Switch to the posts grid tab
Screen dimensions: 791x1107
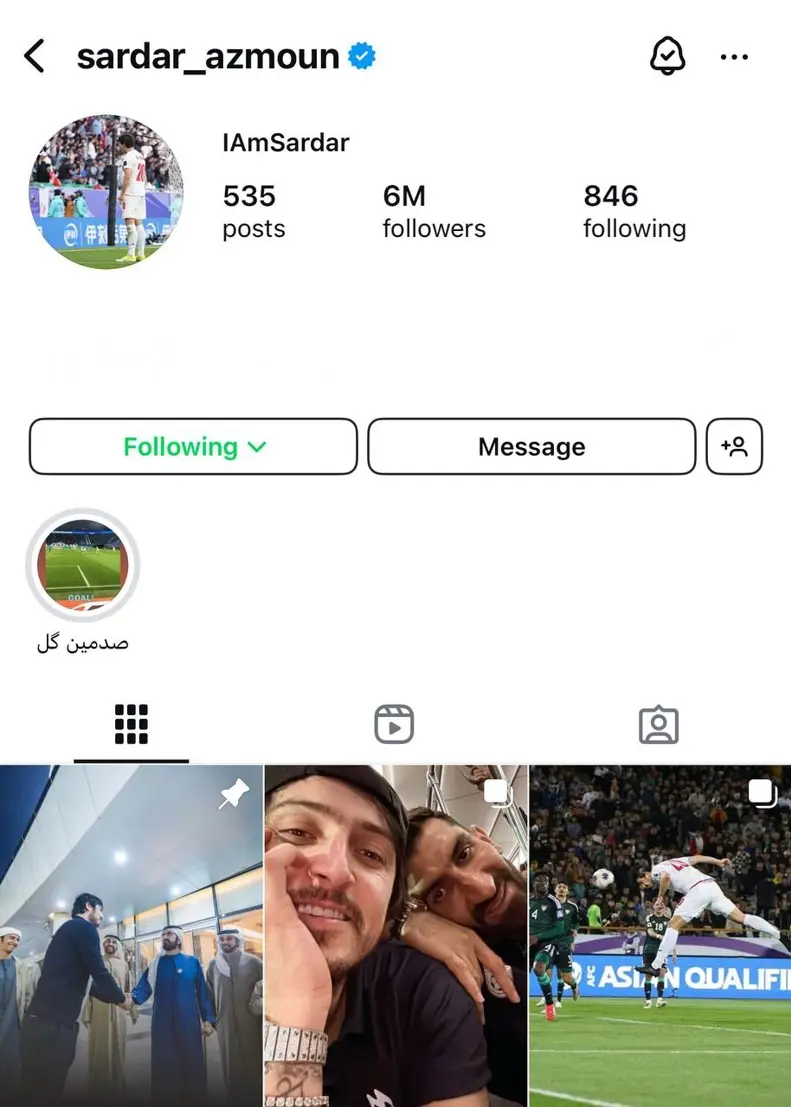point(131,724)
